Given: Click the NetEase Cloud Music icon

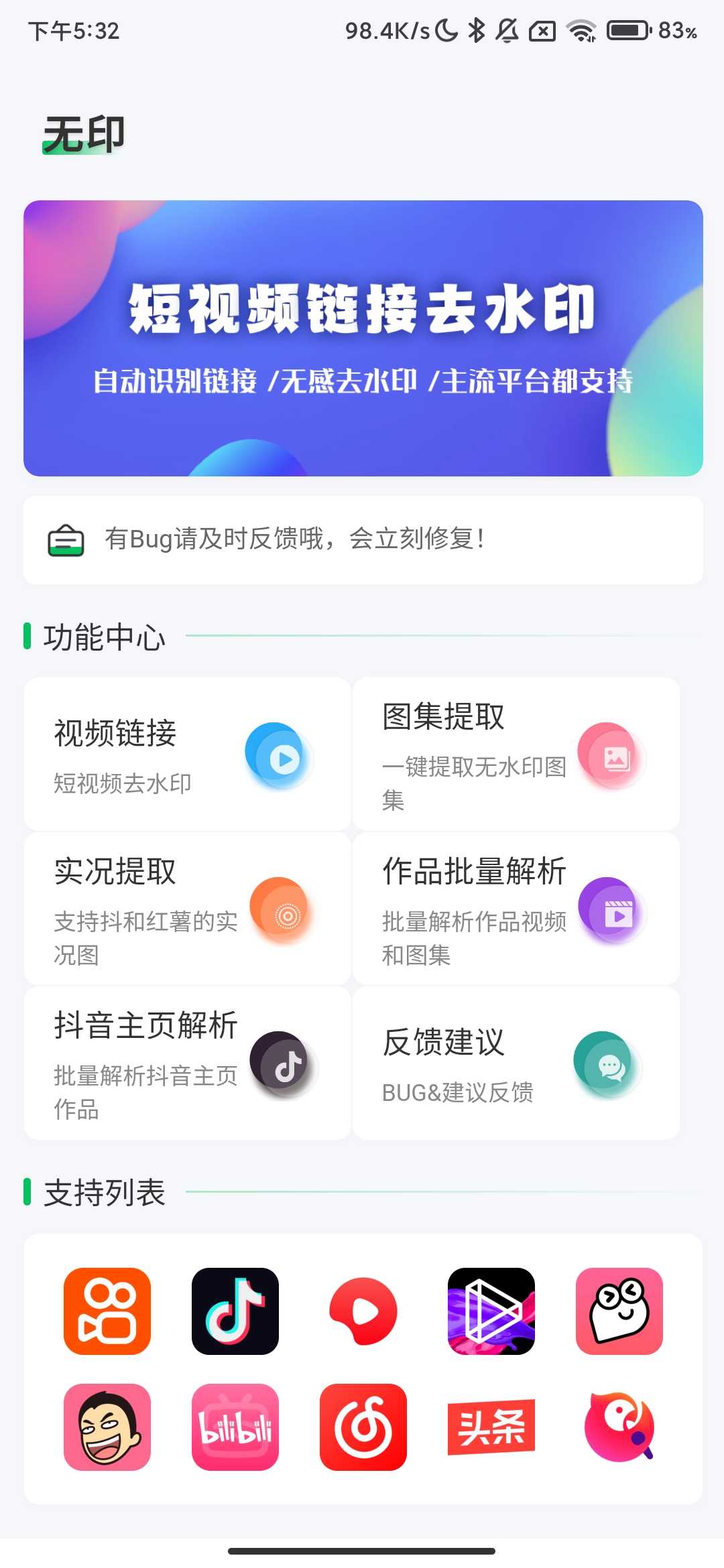Looking at the screenshot, I should (362, 1426).
